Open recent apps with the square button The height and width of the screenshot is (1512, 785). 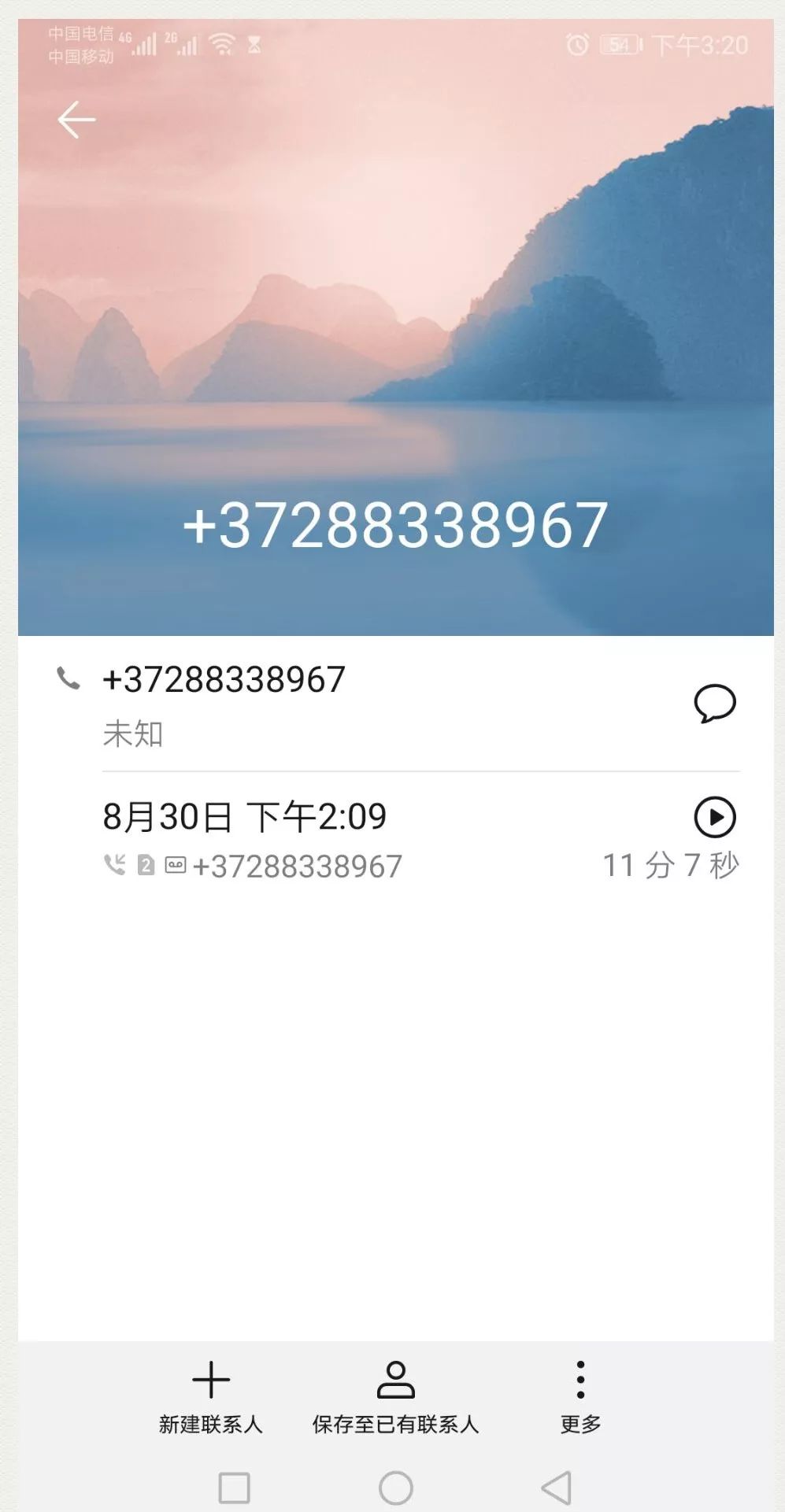(234, 1488)
